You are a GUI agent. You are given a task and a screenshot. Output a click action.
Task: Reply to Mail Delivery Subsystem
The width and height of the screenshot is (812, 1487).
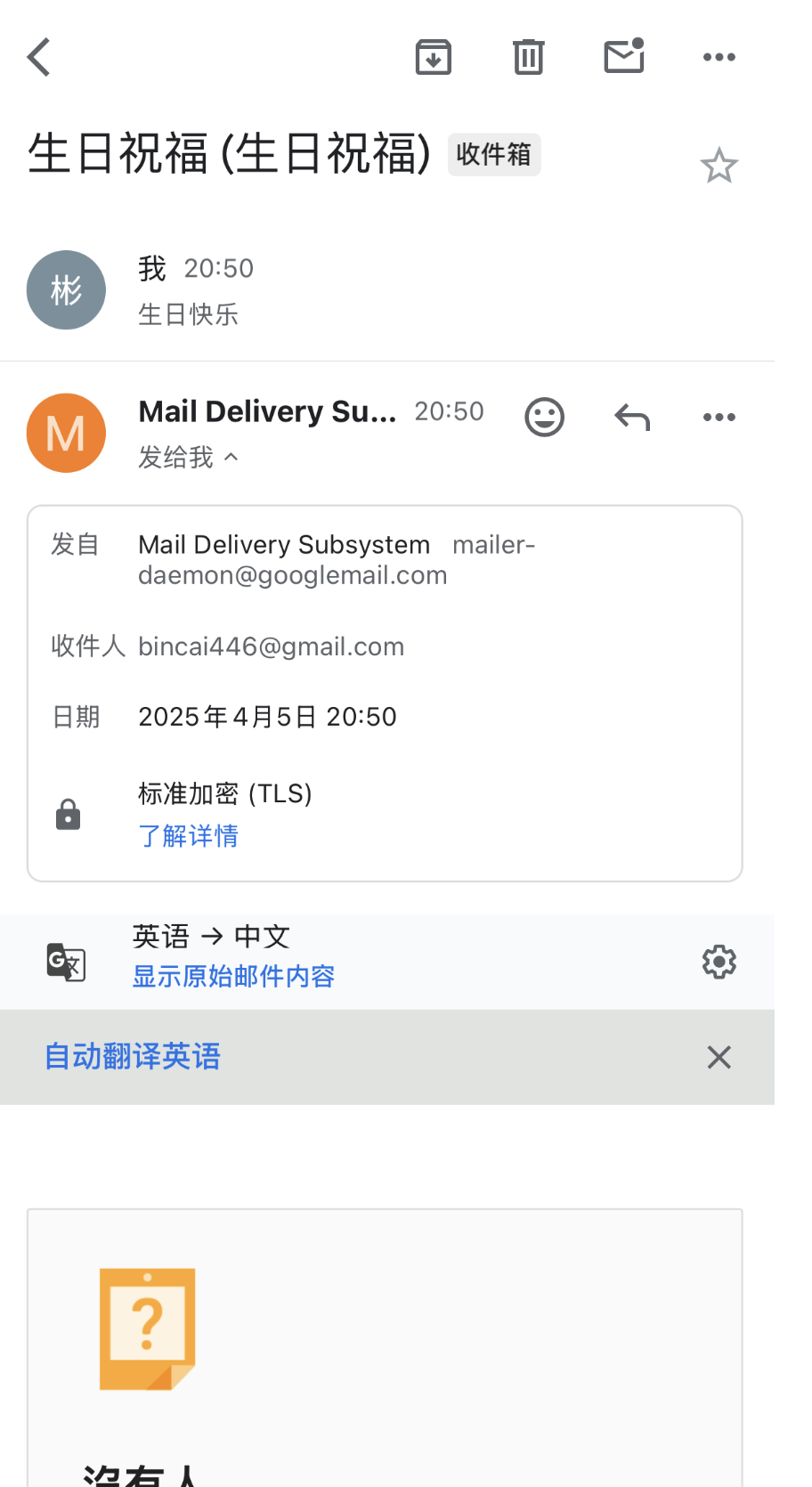pyautogui.click(x=632, y=417)
